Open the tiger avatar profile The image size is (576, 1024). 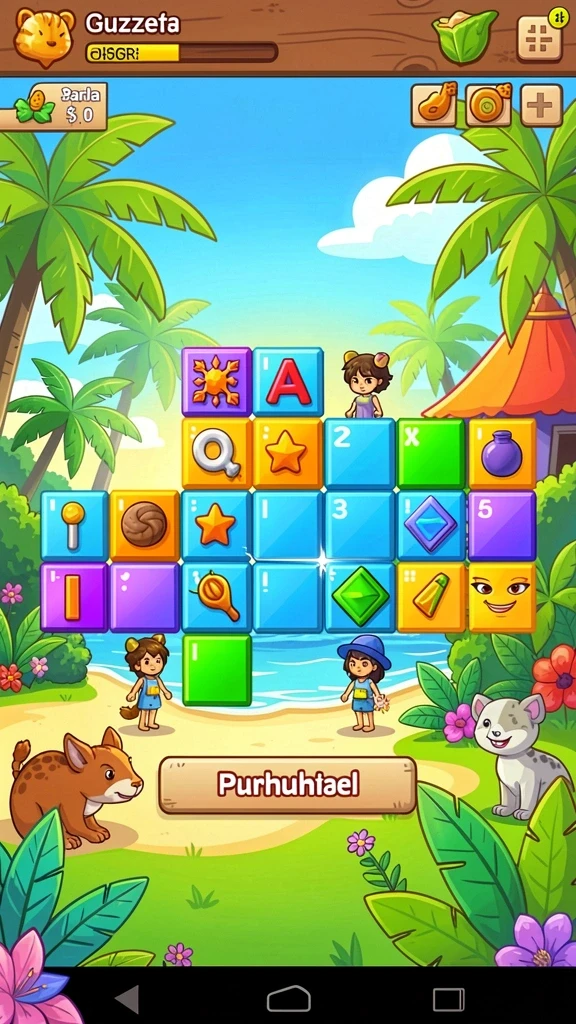(x=44, y=36)
